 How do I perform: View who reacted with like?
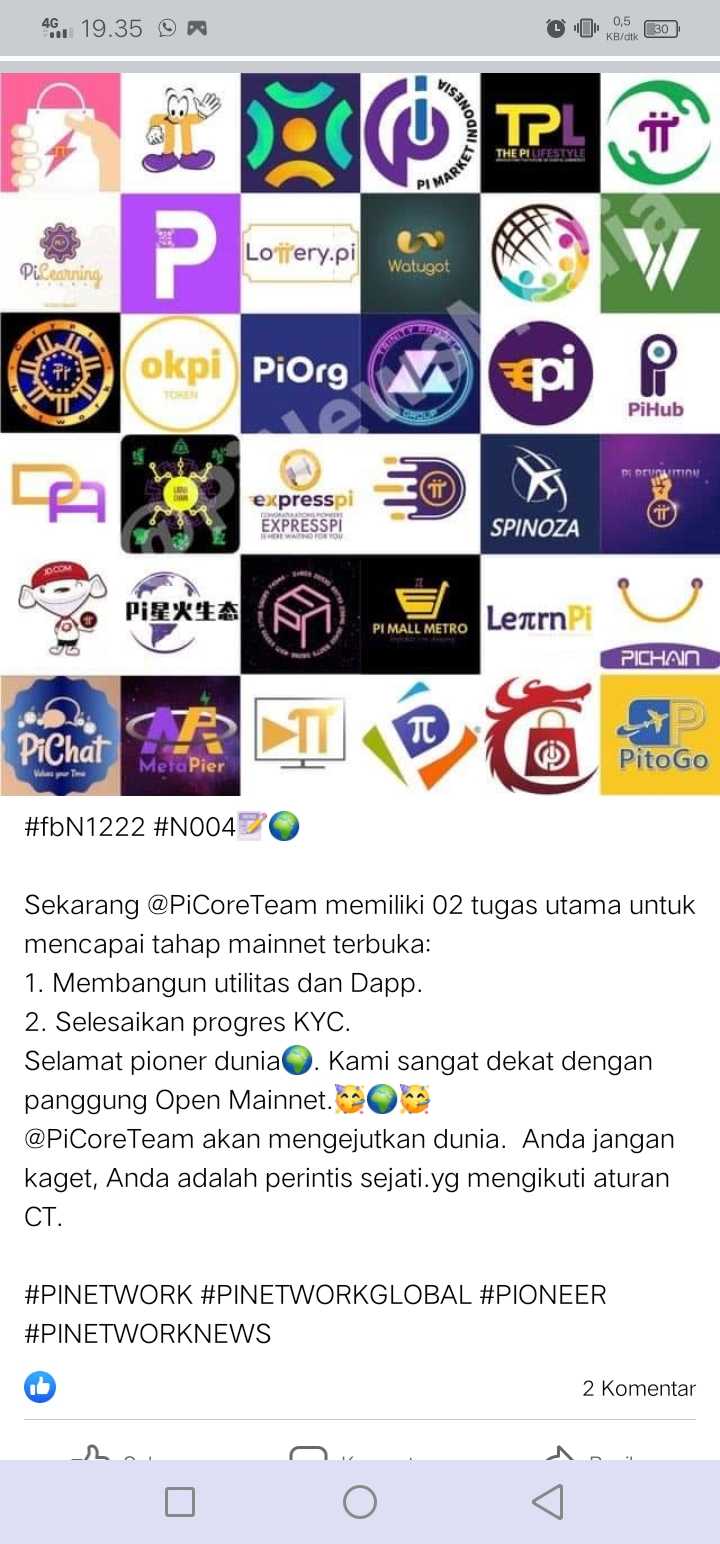[40, 1387]
